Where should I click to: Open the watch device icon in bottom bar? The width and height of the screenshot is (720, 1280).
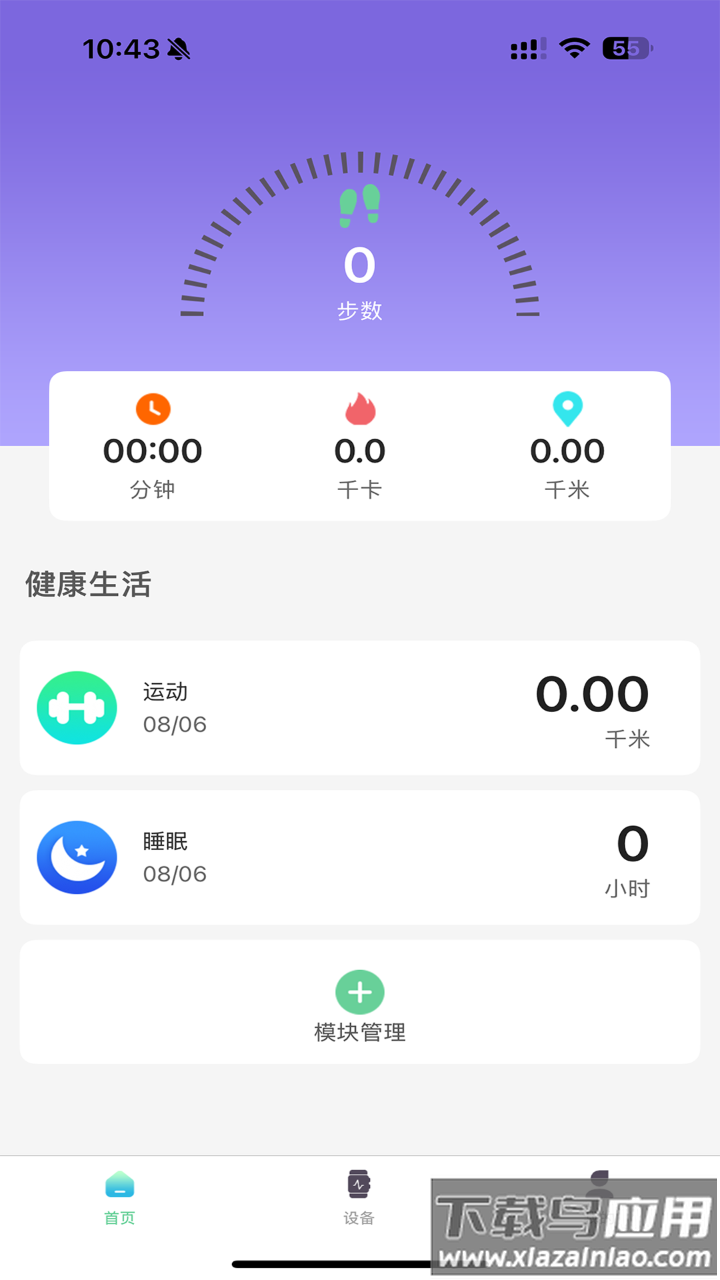click(x=359, y=1184)
